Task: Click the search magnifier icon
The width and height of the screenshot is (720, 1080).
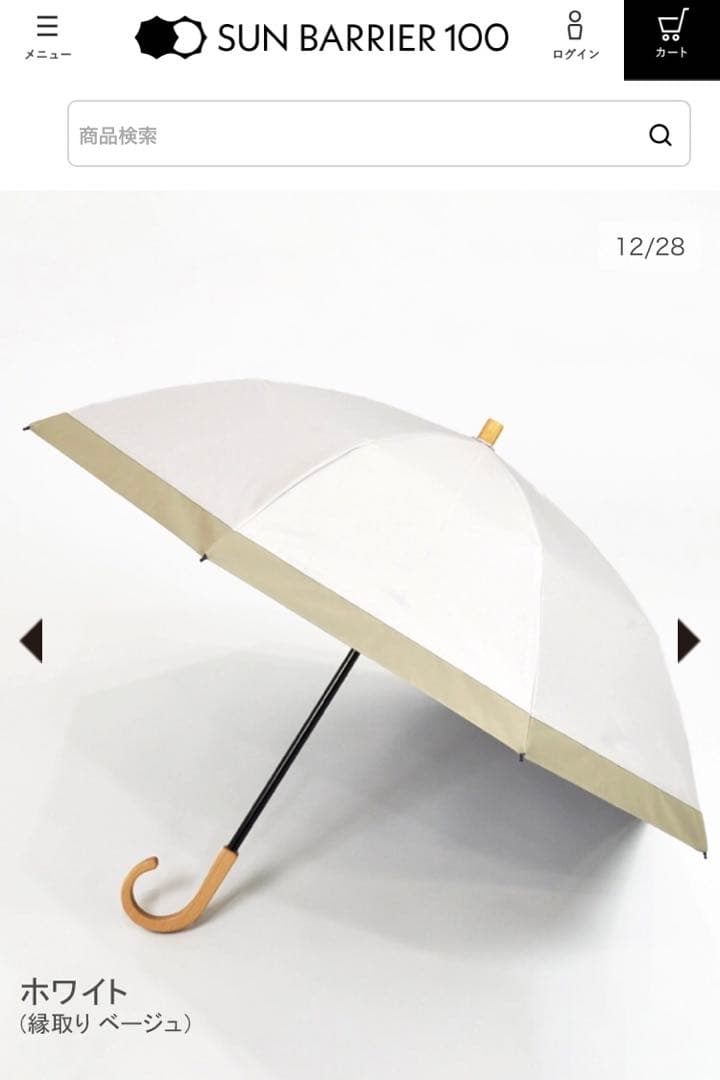Action: pyautogui.click(x=657, y=132)
